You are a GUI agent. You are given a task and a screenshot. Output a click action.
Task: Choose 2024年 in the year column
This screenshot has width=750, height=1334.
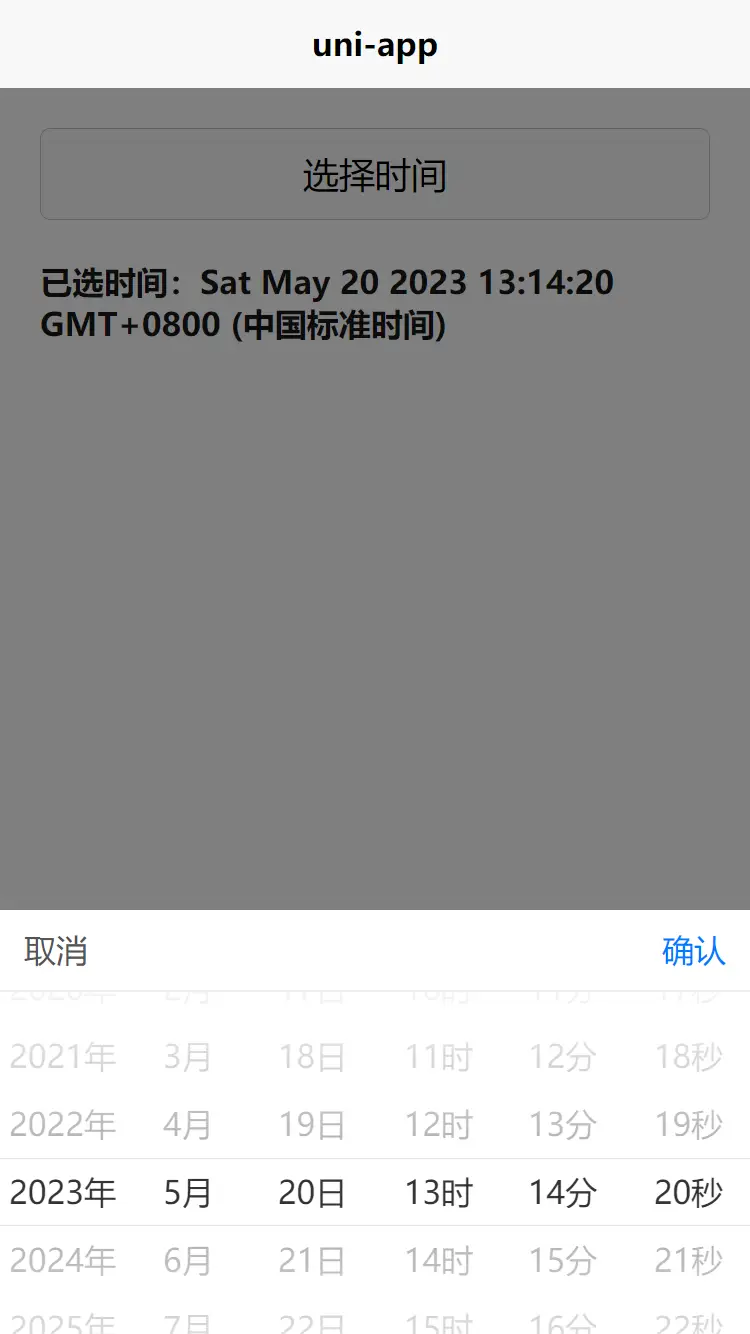tap(63, 1260)
